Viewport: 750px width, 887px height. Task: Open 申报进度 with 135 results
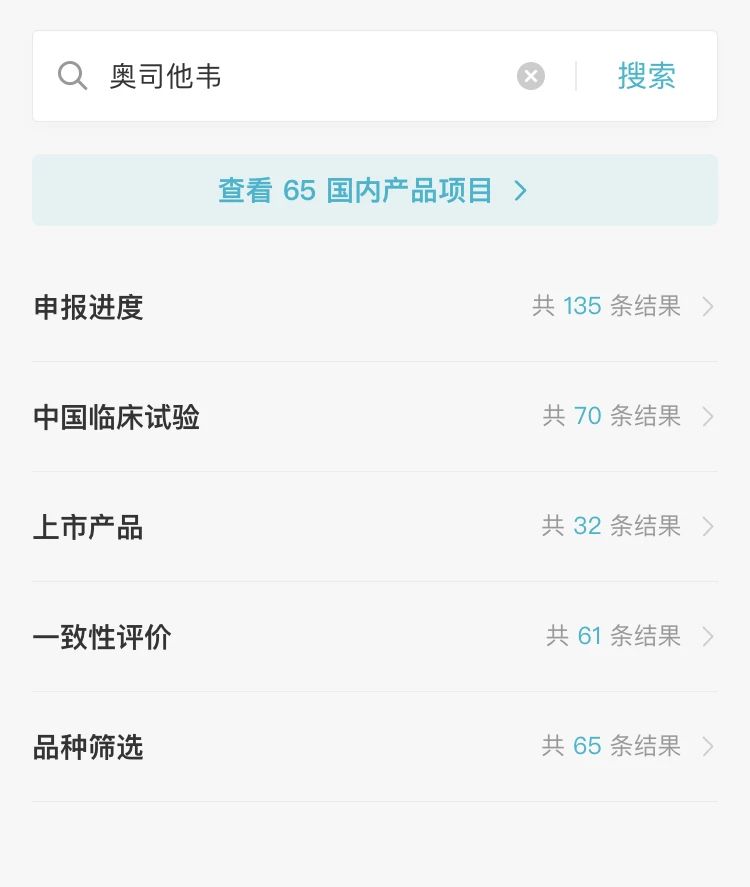click(x=375, y=307)
